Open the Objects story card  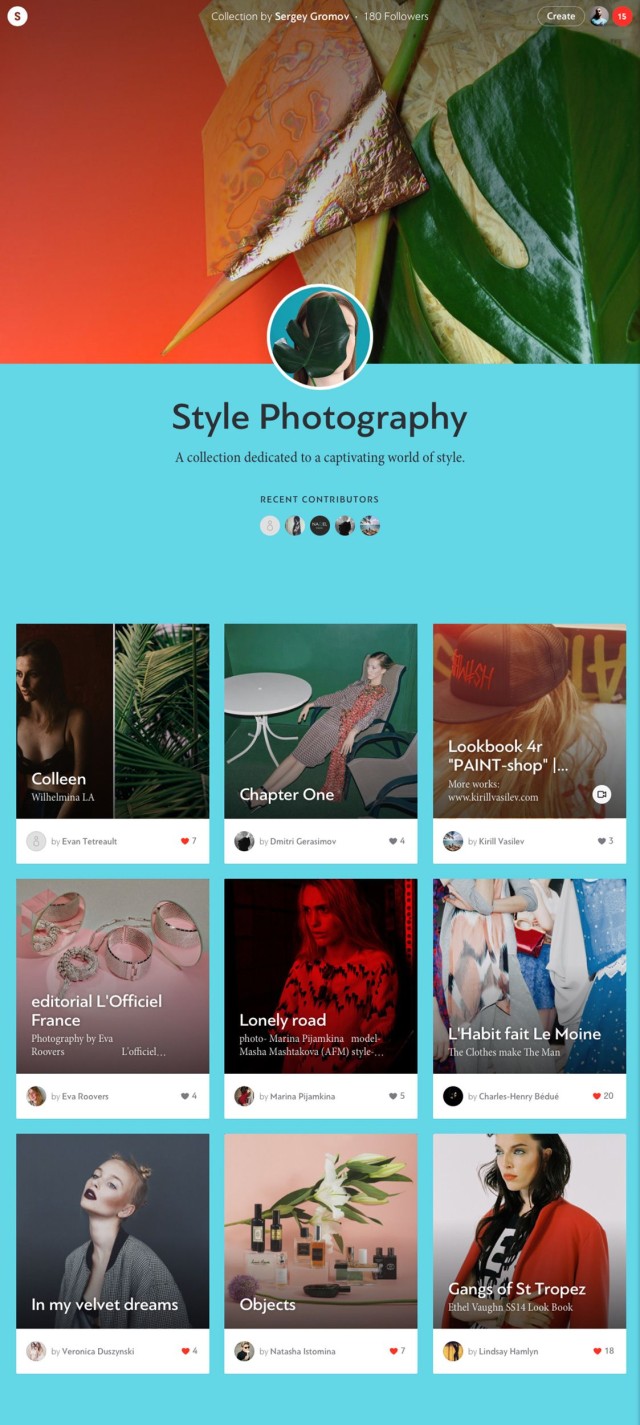(x=320, y=1230)
